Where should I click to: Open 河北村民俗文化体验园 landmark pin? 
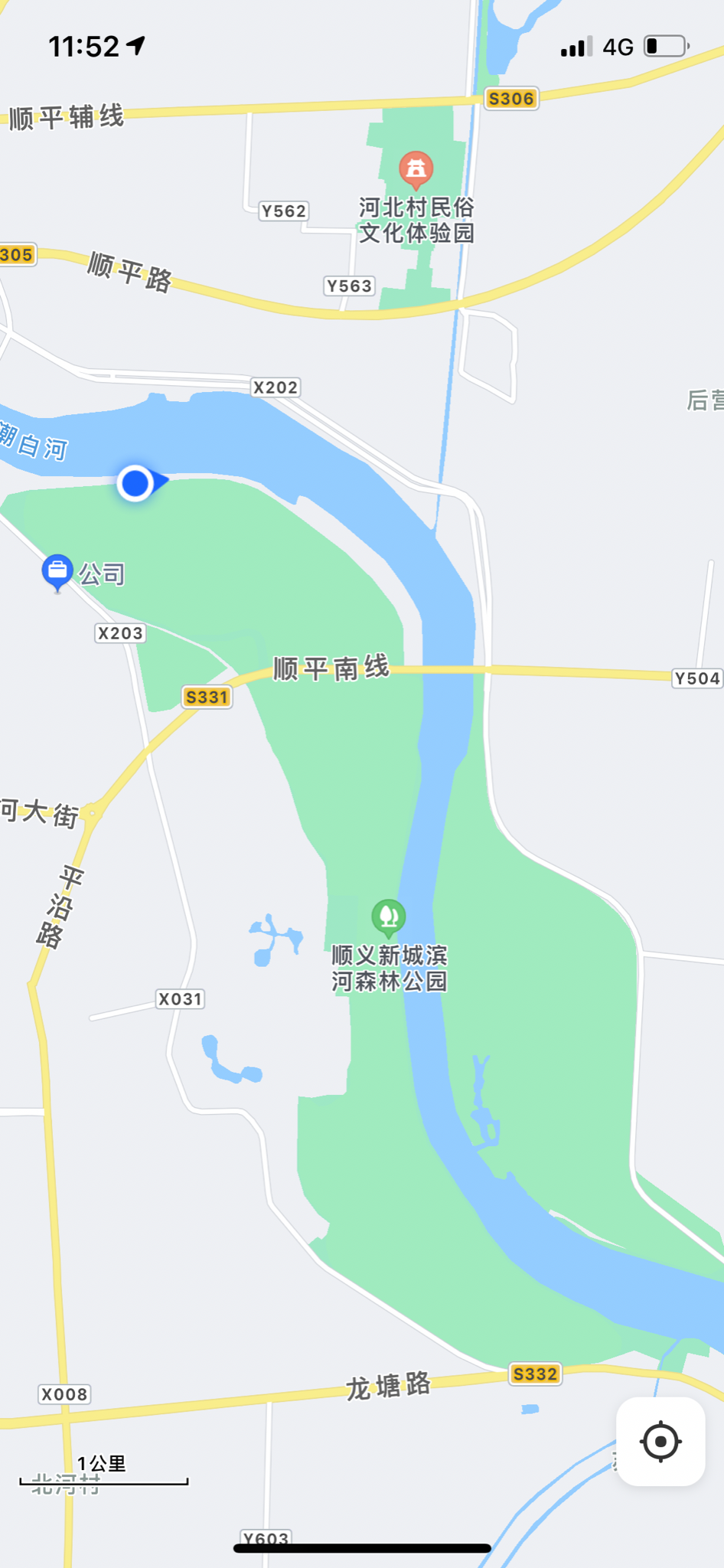click(x=416, y=168)
